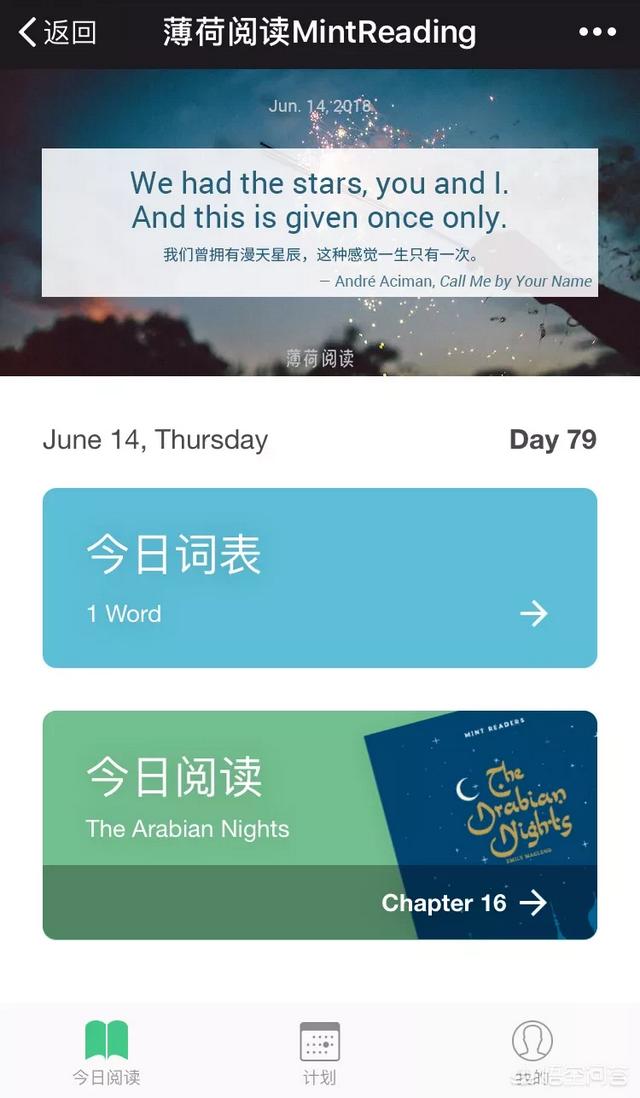
Task: Open the 今日词表 word list card
Action: pyautogui.click(x=319, y=578)
